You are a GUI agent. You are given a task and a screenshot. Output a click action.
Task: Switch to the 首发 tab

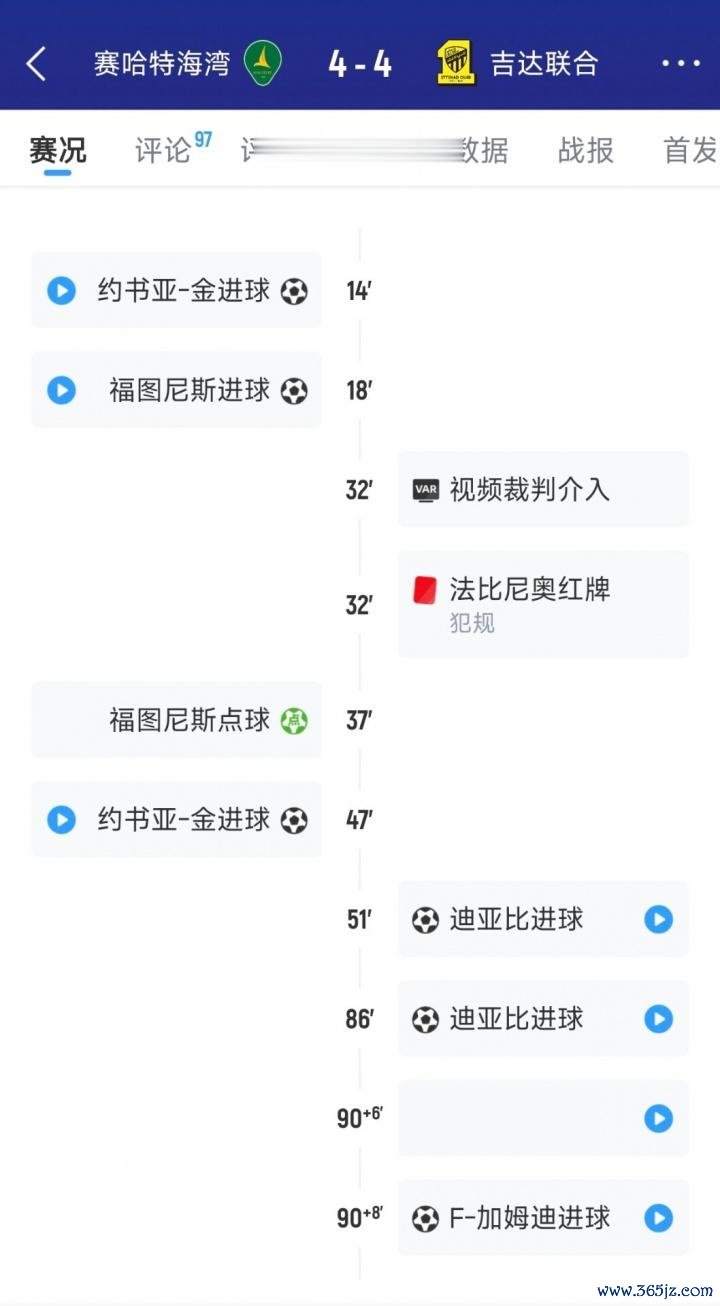pos(690,151)
